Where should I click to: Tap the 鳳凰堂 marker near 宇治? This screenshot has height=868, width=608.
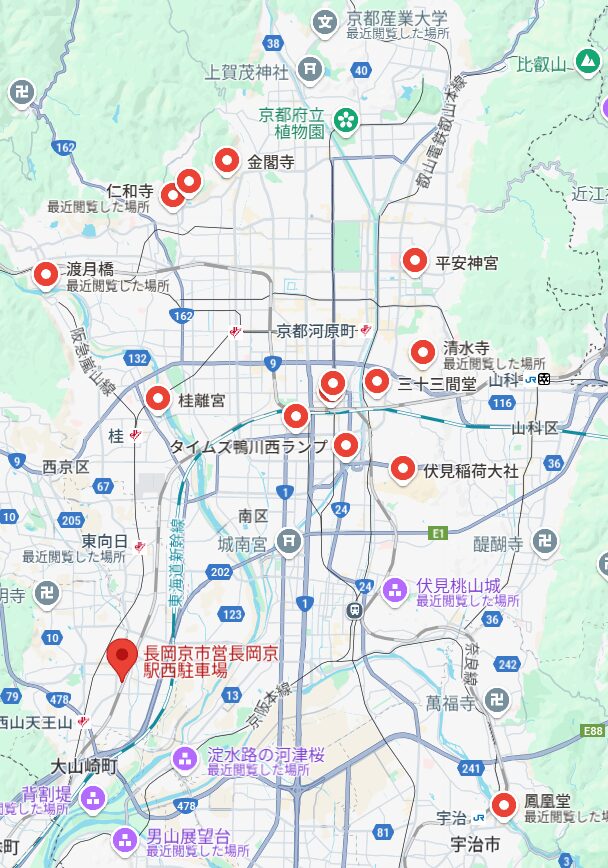504,804
